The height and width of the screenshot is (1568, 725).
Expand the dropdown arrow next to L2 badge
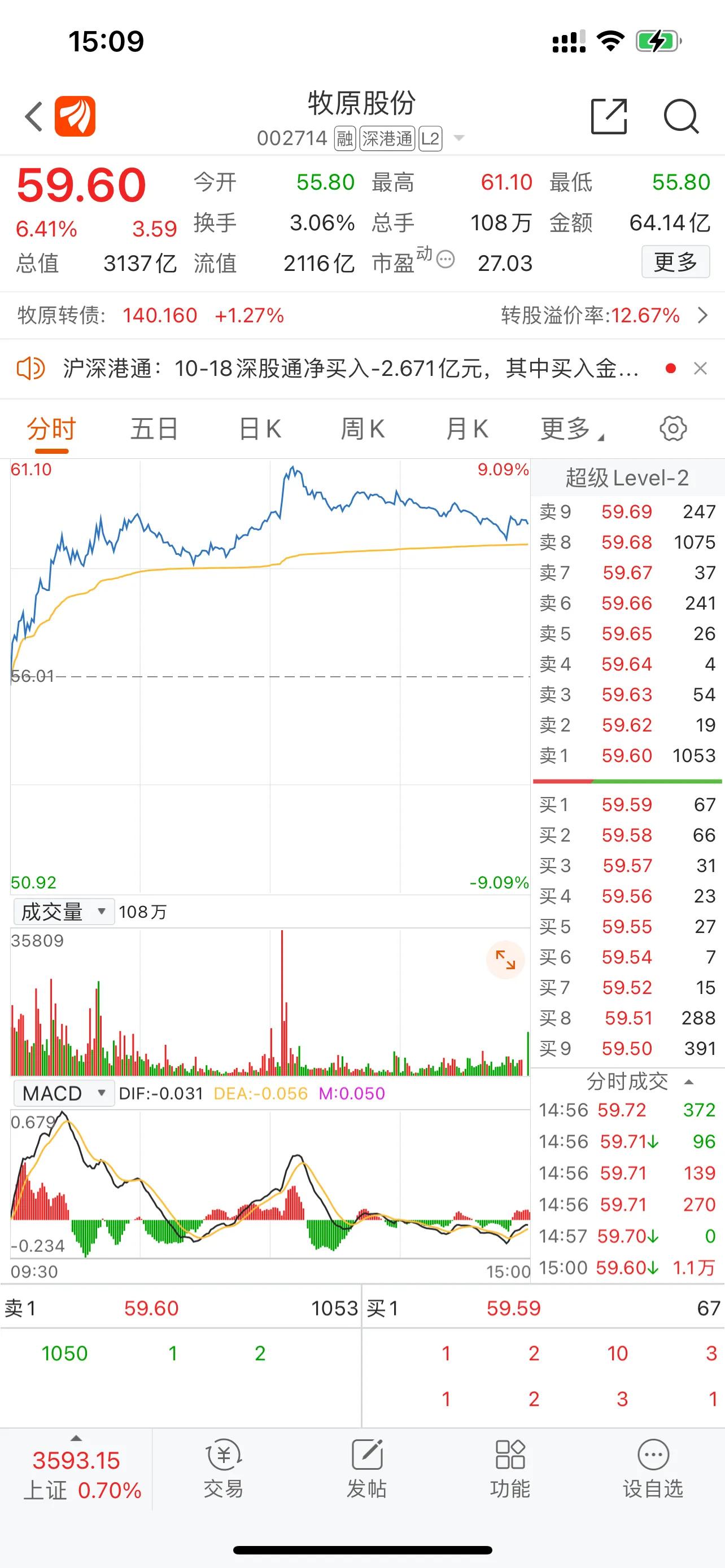click(x=458, y=138)
